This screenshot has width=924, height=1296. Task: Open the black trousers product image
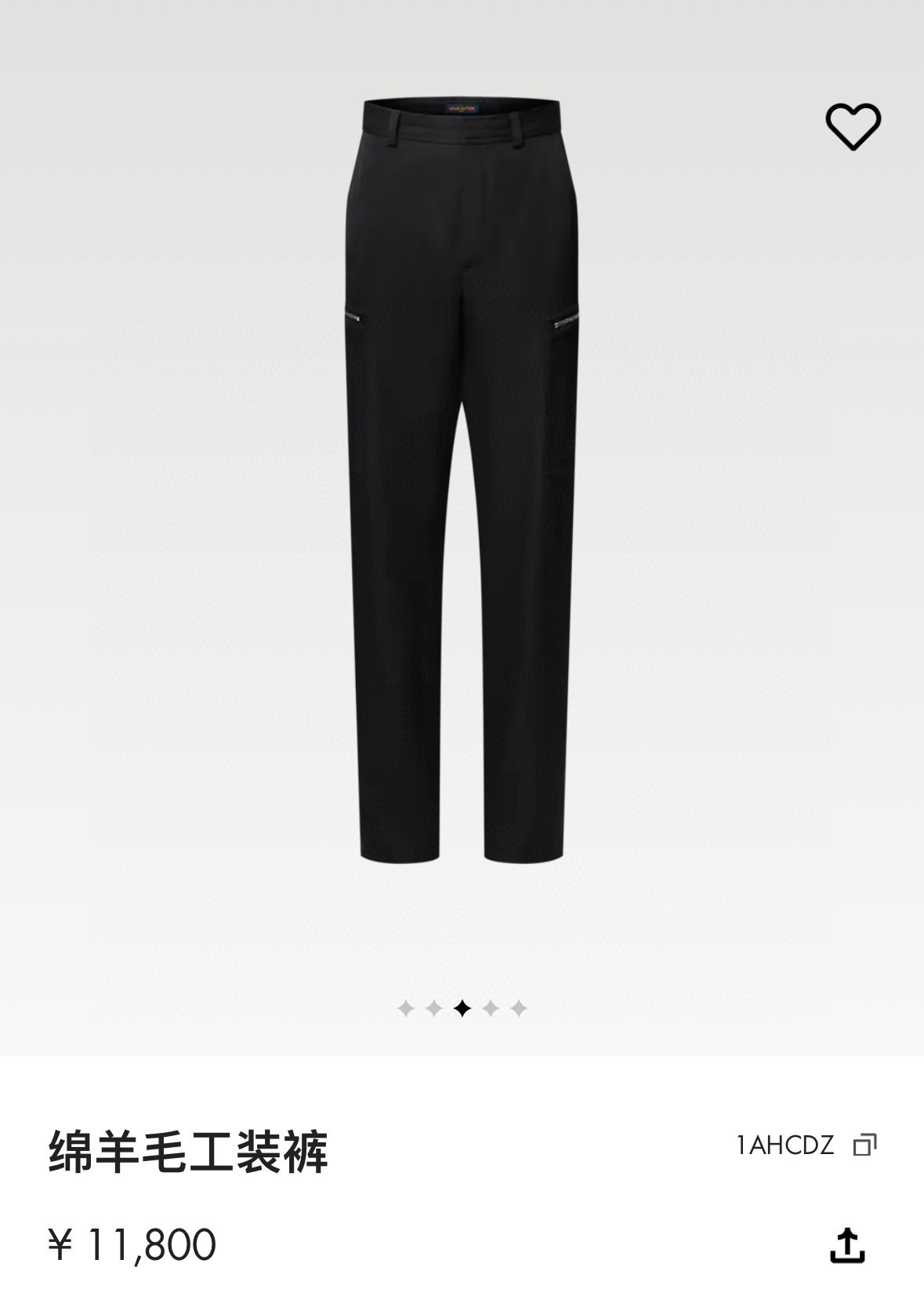point(462,478)
